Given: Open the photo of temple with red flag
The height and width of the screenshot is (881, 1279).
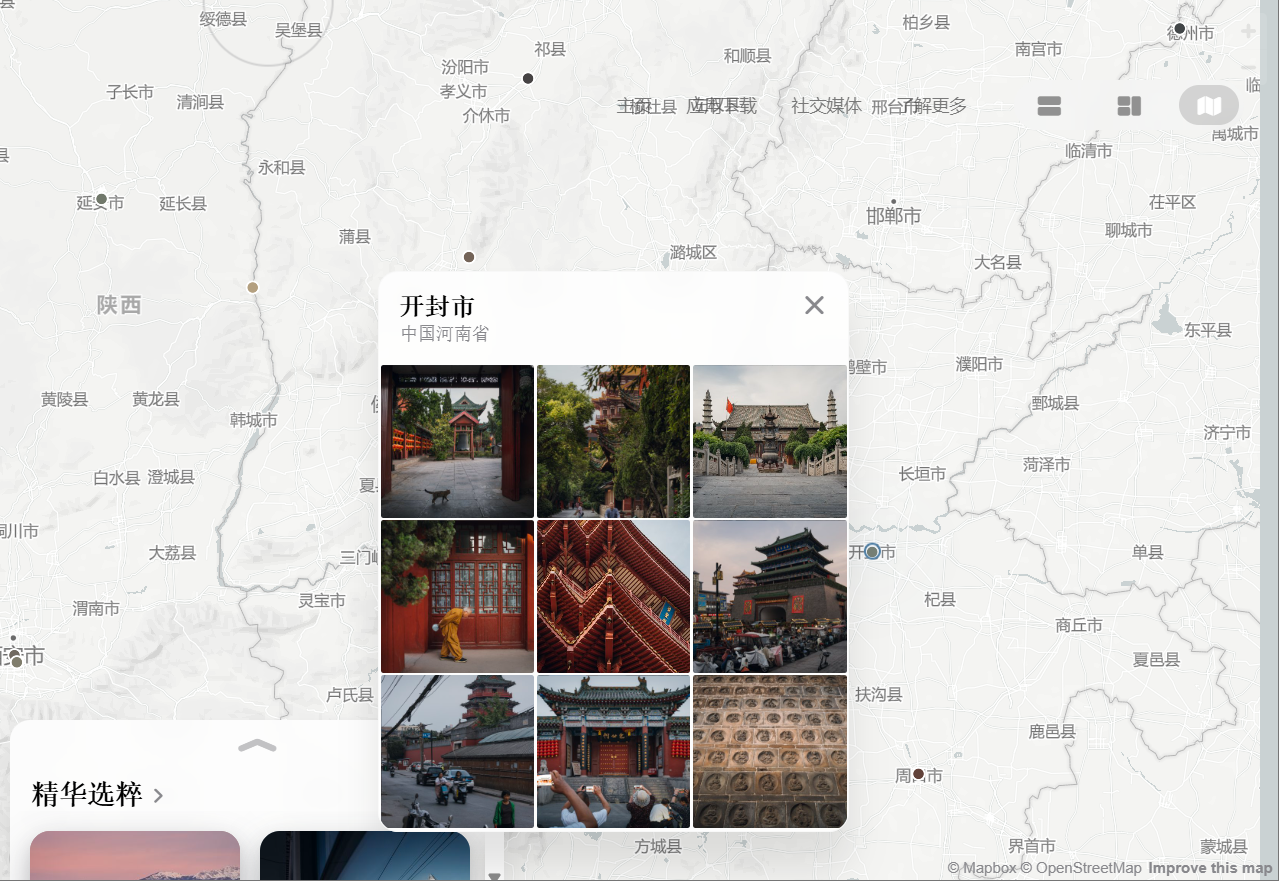Looking at the screenshot, I should [769, 441].
